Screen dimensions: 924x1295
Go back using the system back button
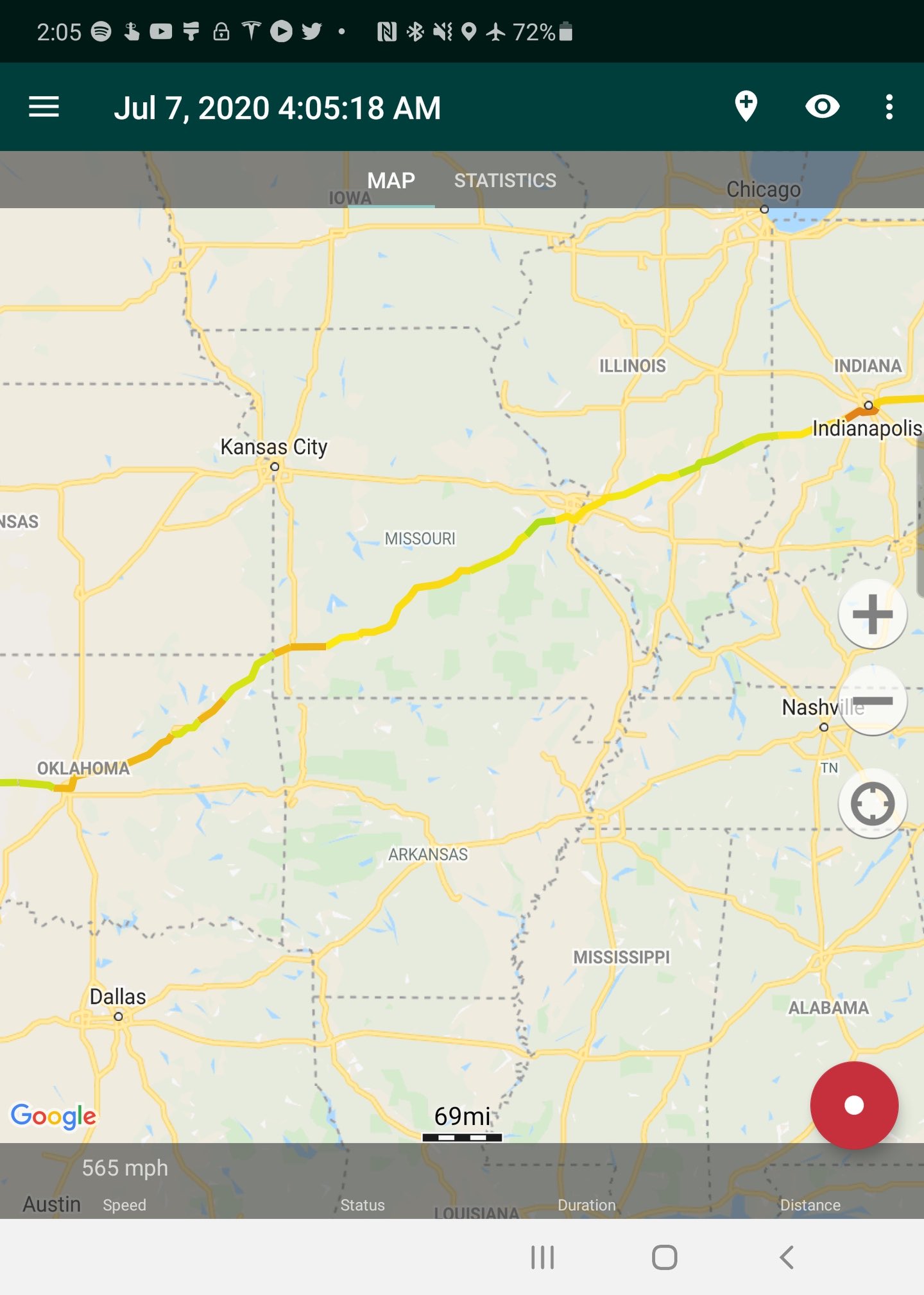(787, 1257)
